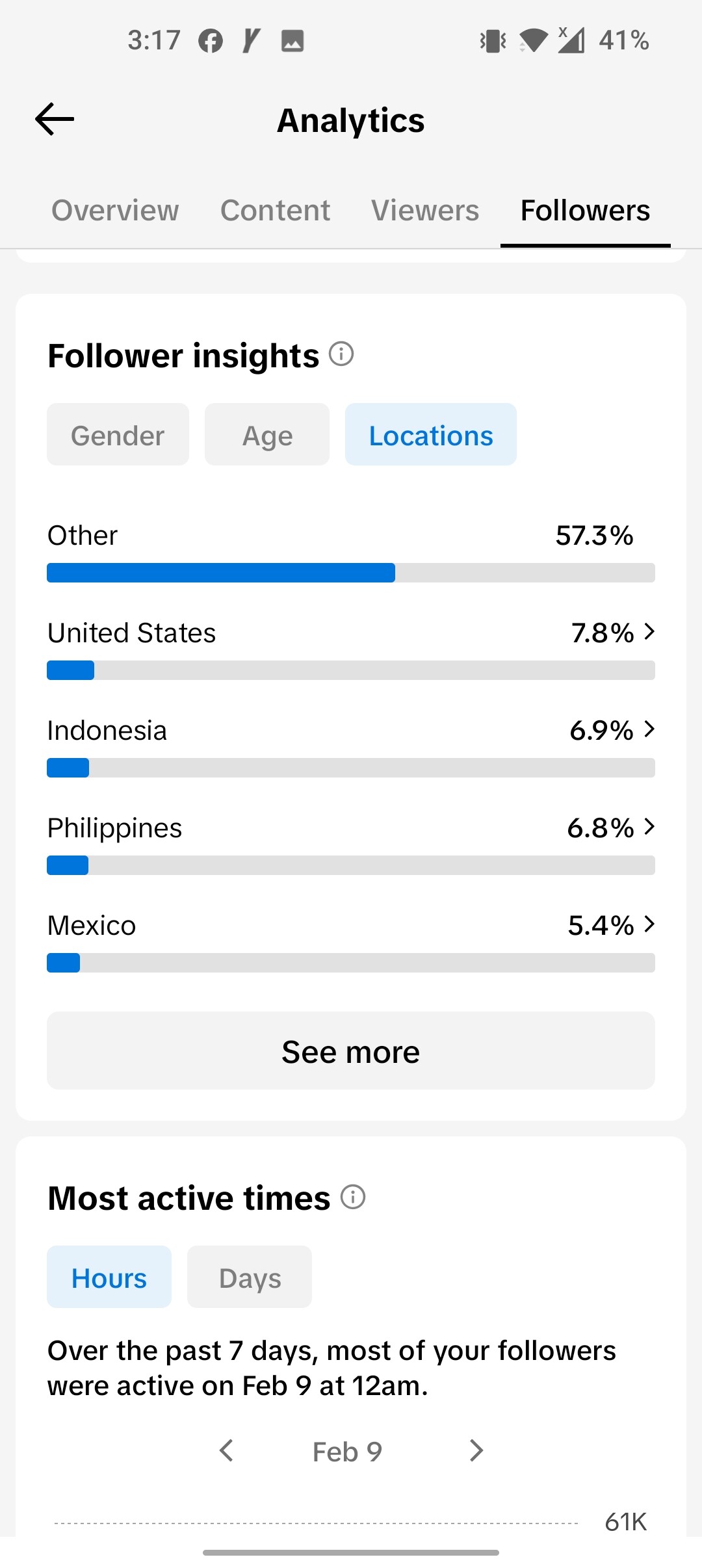The image size is (702, 1568).
Task: Tap See more locations
Action: pos(351,1051)
